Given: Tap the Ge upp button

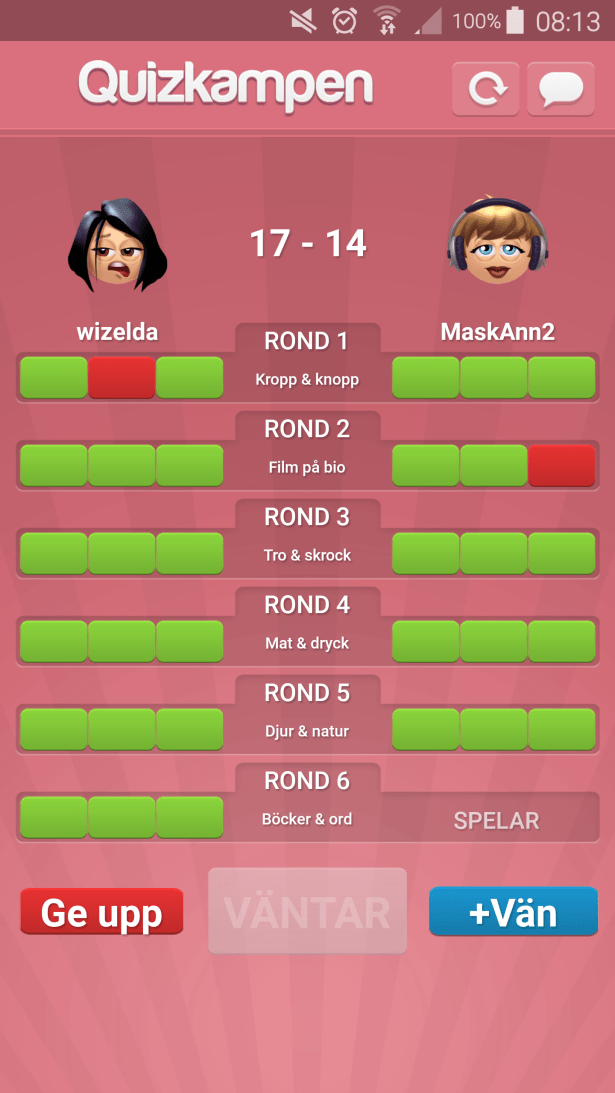Looking at the screenshot, I should (x=102, y=912).
